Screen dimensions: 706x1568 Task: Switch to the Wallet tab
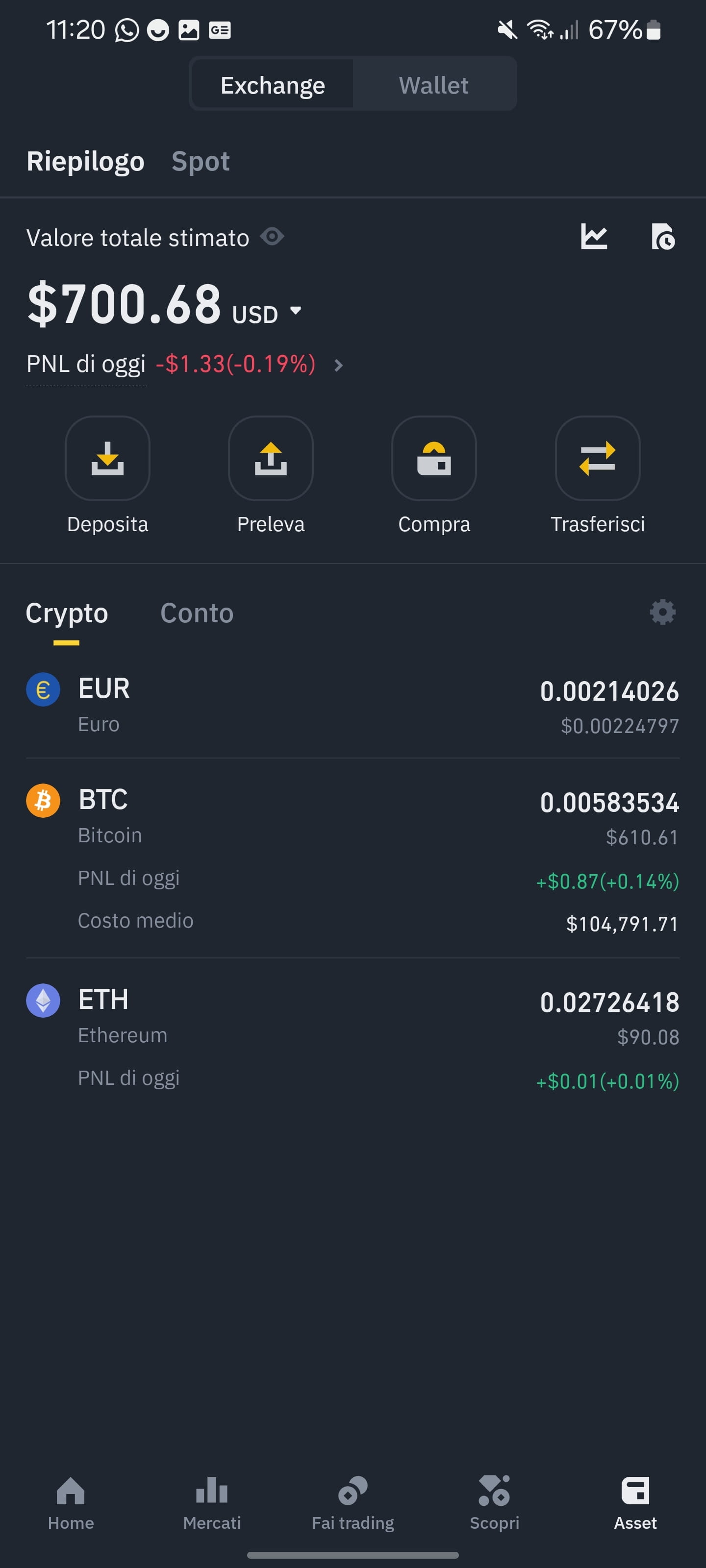click(434, 85)
